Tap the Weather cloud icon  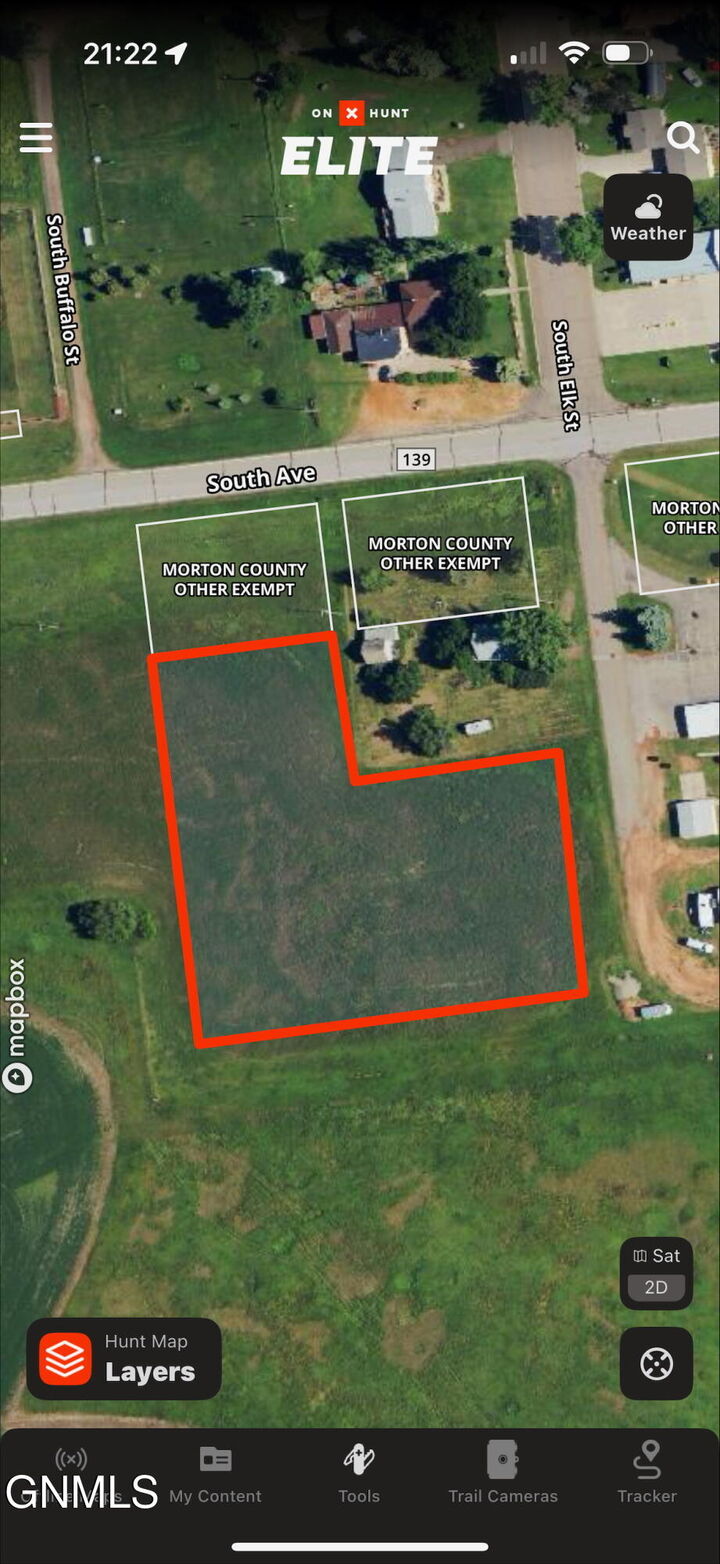[x=648, y=207]
